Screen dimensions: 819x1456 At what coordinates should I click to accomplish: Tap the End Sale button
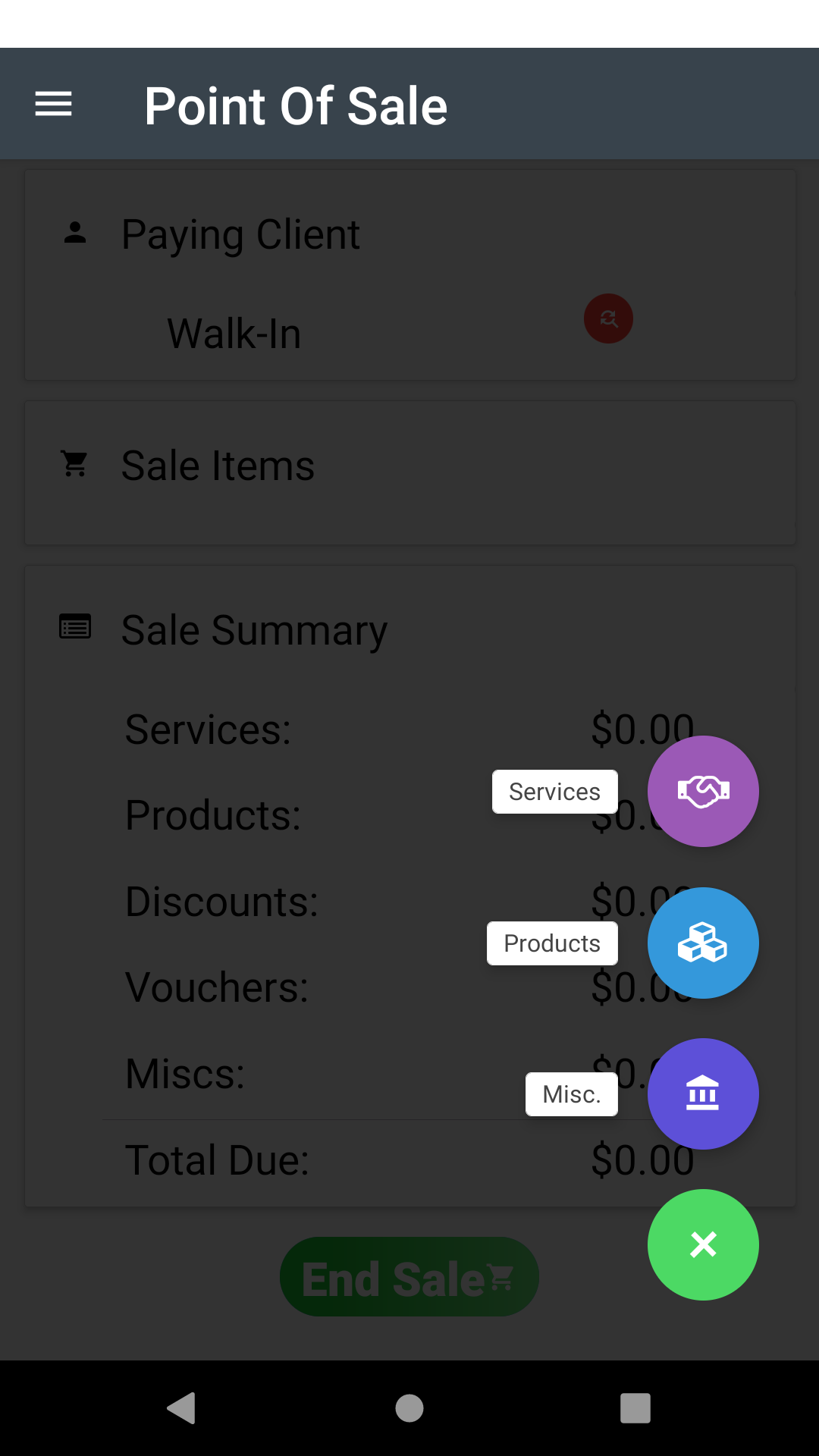tap(409, 1277)
